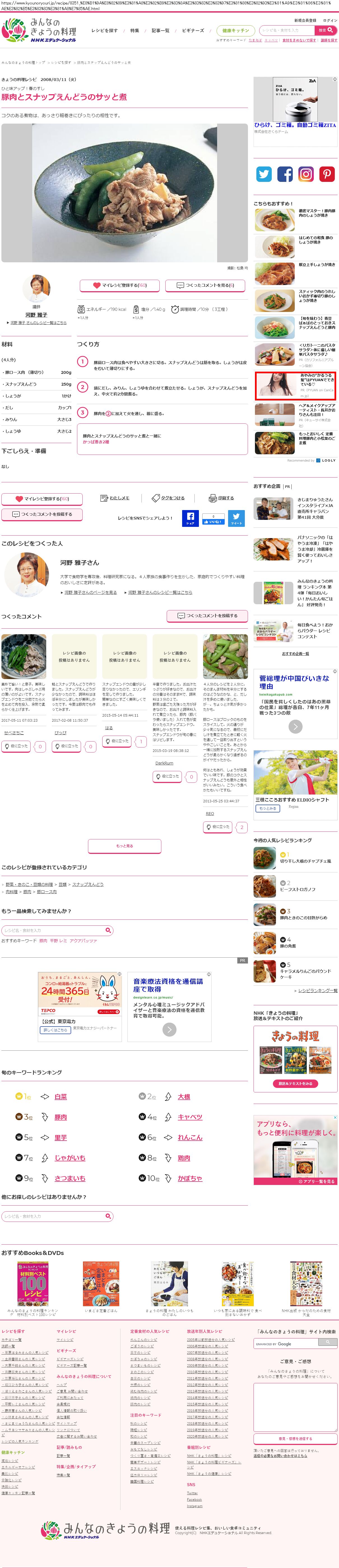The height and width of the screenshot is (1568, 339).
Task: Open the 記事一覧 page
Action: (160, 31)
